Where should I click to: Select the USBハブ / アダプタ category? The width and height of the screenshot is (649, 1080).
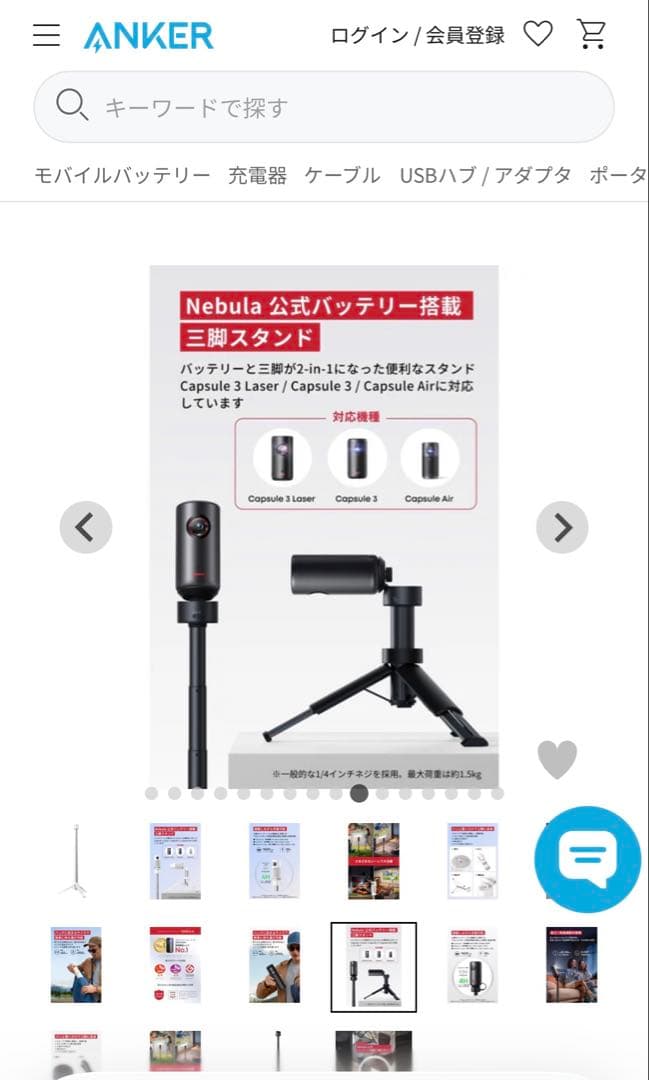(x=485, y=176)
